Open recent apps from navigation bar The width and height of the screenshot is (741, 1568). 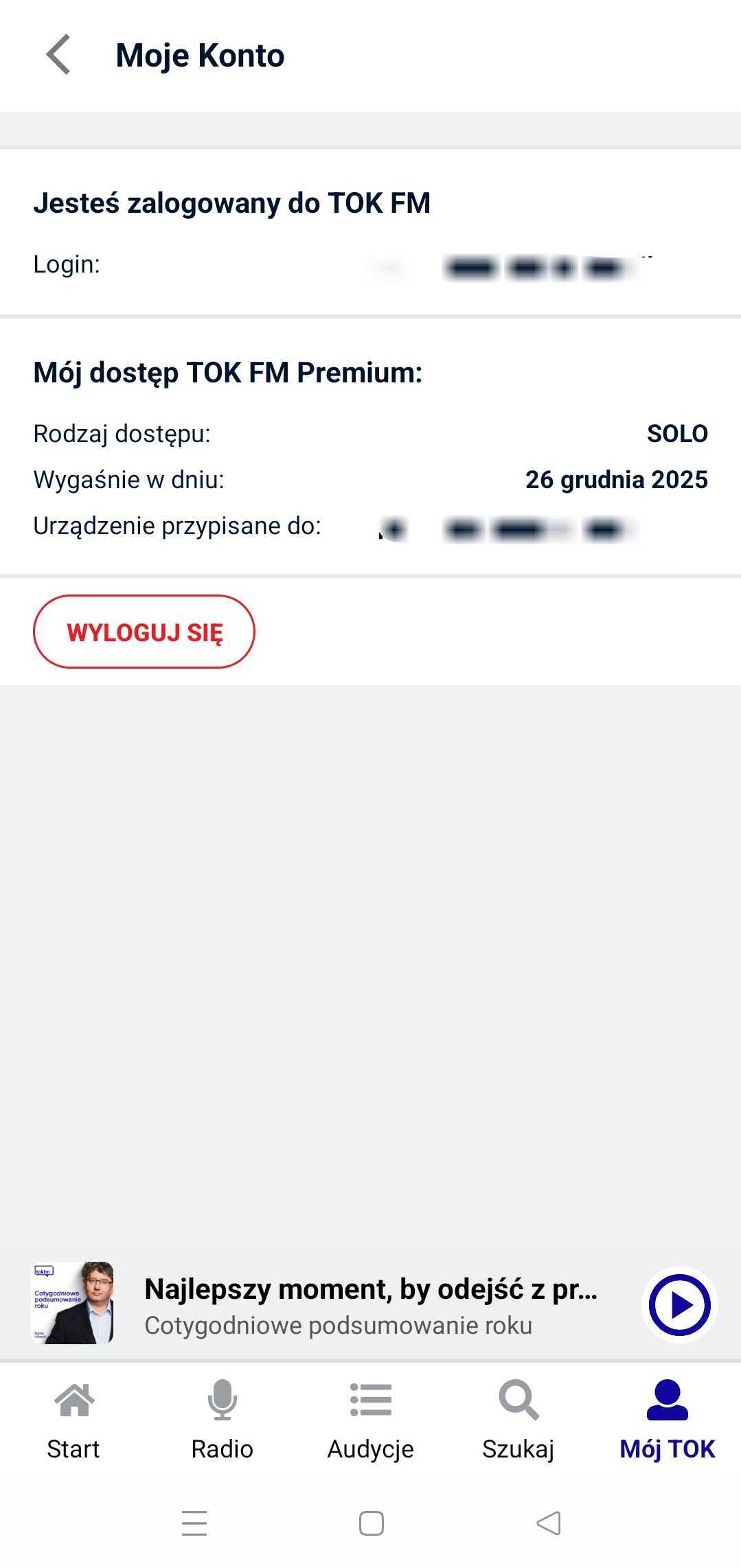point(194,1523)
